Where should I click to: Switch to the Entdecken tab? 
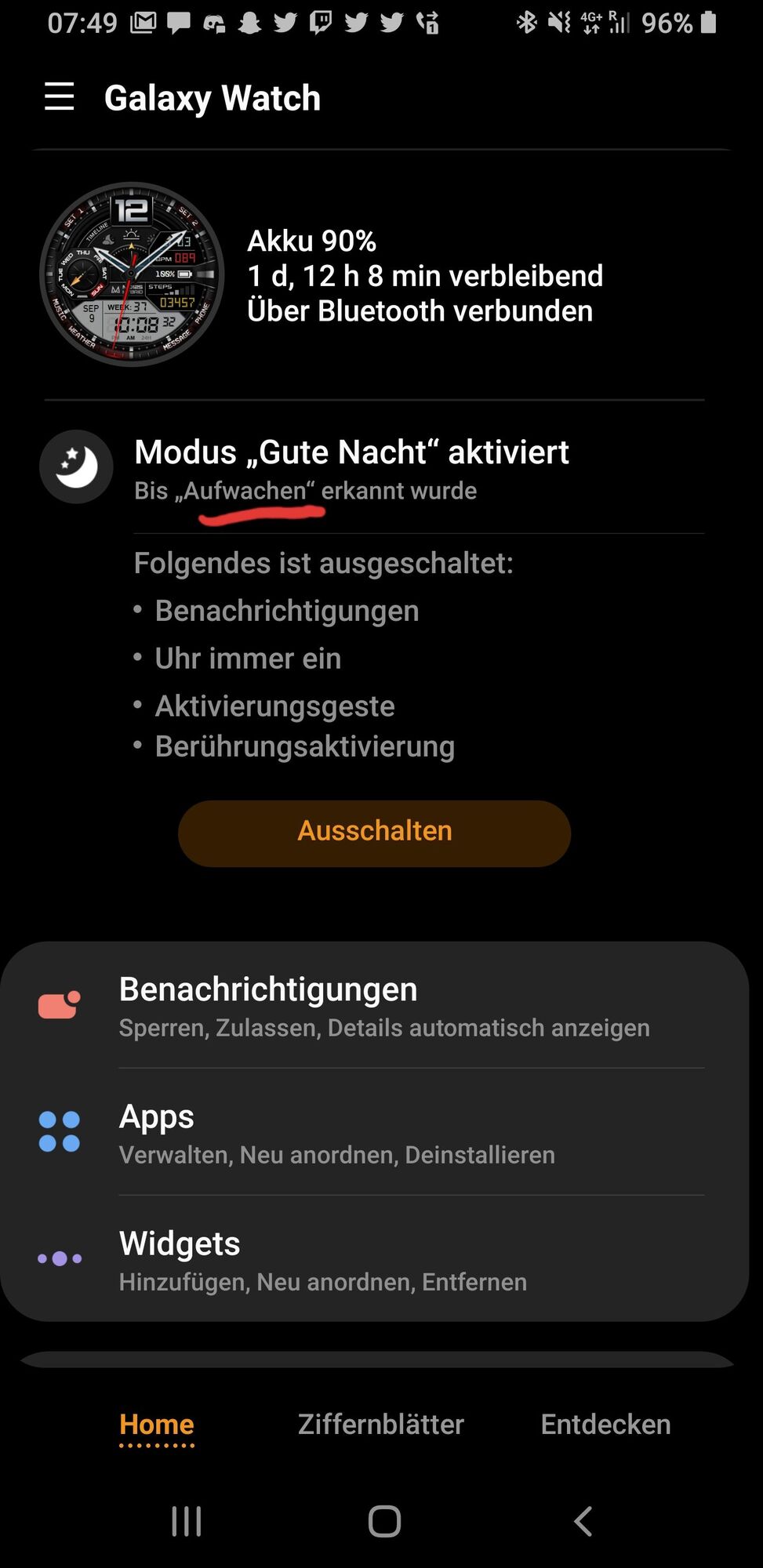pos(605,1425)
